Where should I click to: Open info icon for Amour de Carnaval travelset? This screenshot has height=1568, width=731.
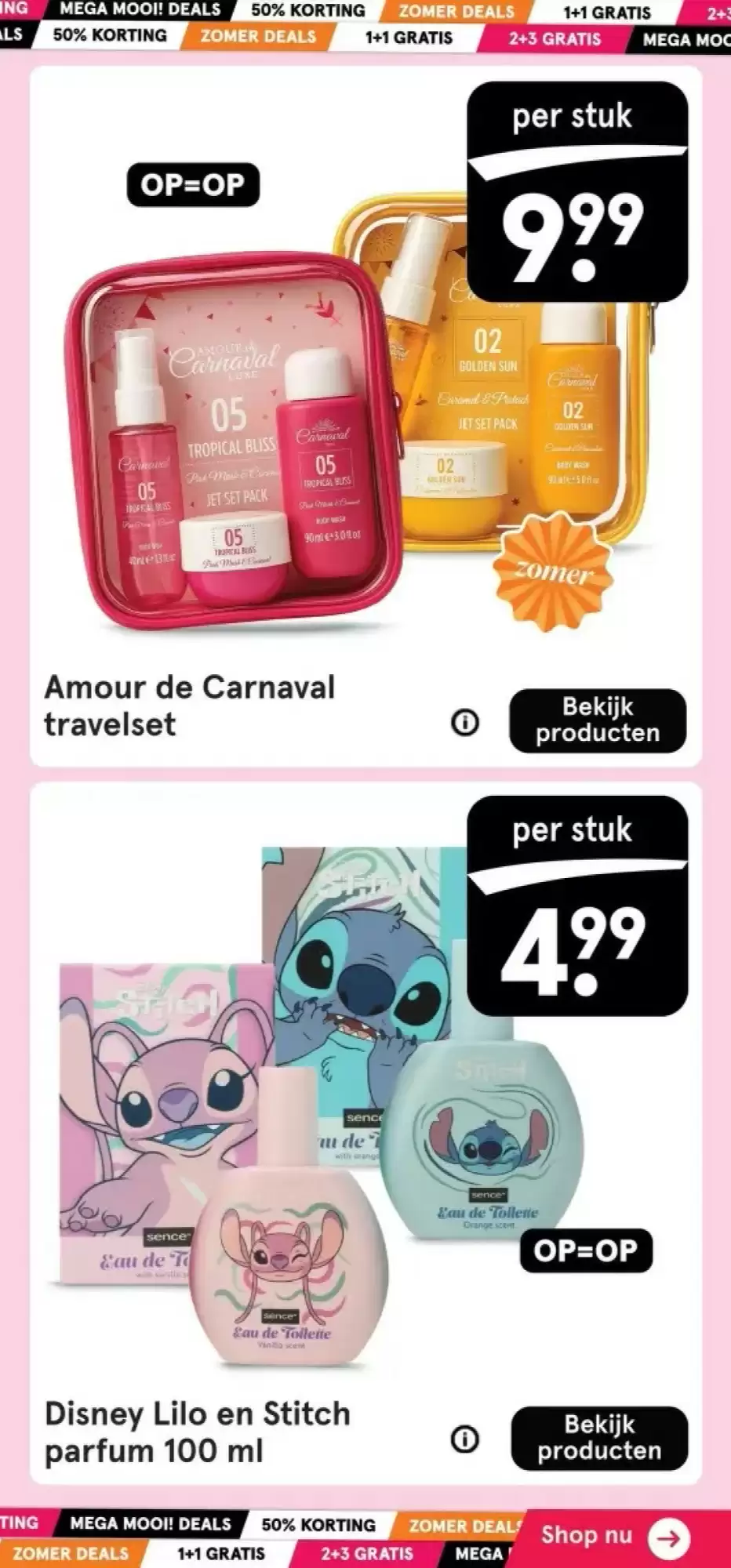pyautogui.click(x=464, y=723)
